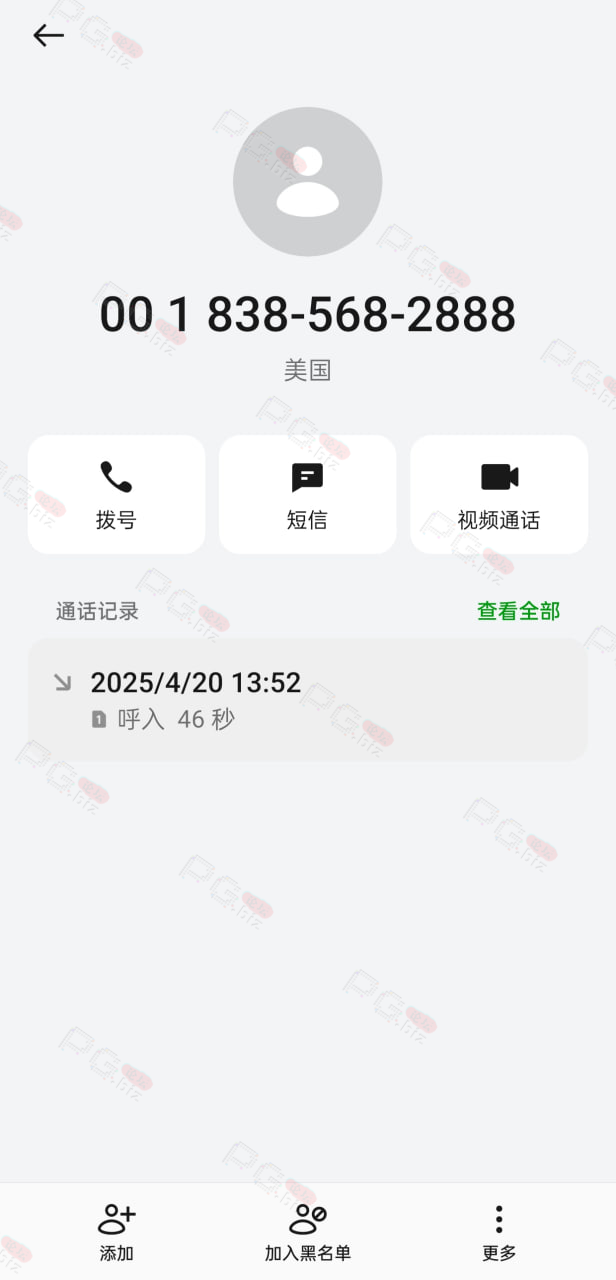Send a 短信 to this number
This screenshot has height=1280, width=616.
pos(307,494)
